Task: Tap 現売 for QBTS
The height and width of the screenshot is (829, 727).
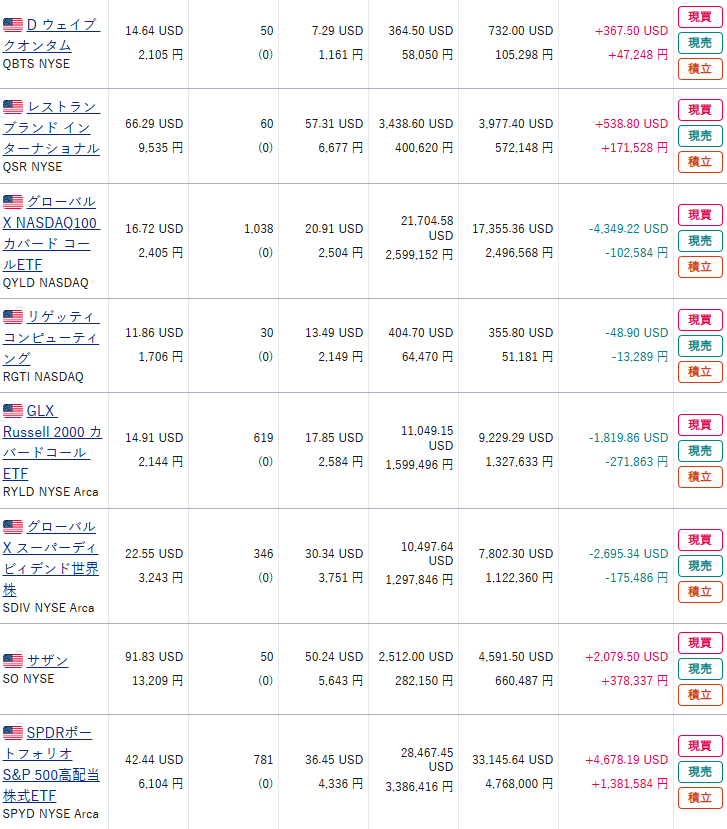Action: [699, 43]
